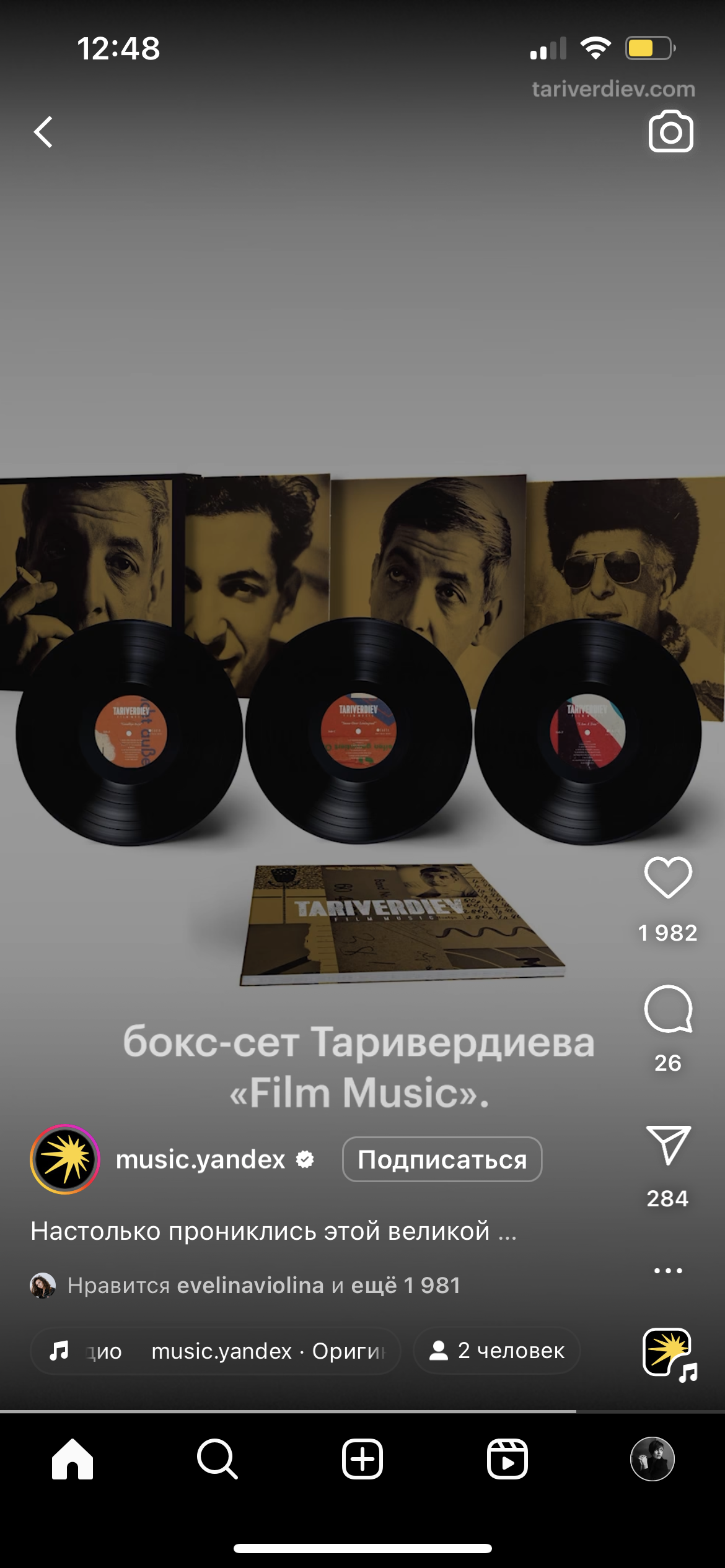Open the music.yandex profile avatar
This screenshot has height=1568, width=725.
click(65, 1159)
